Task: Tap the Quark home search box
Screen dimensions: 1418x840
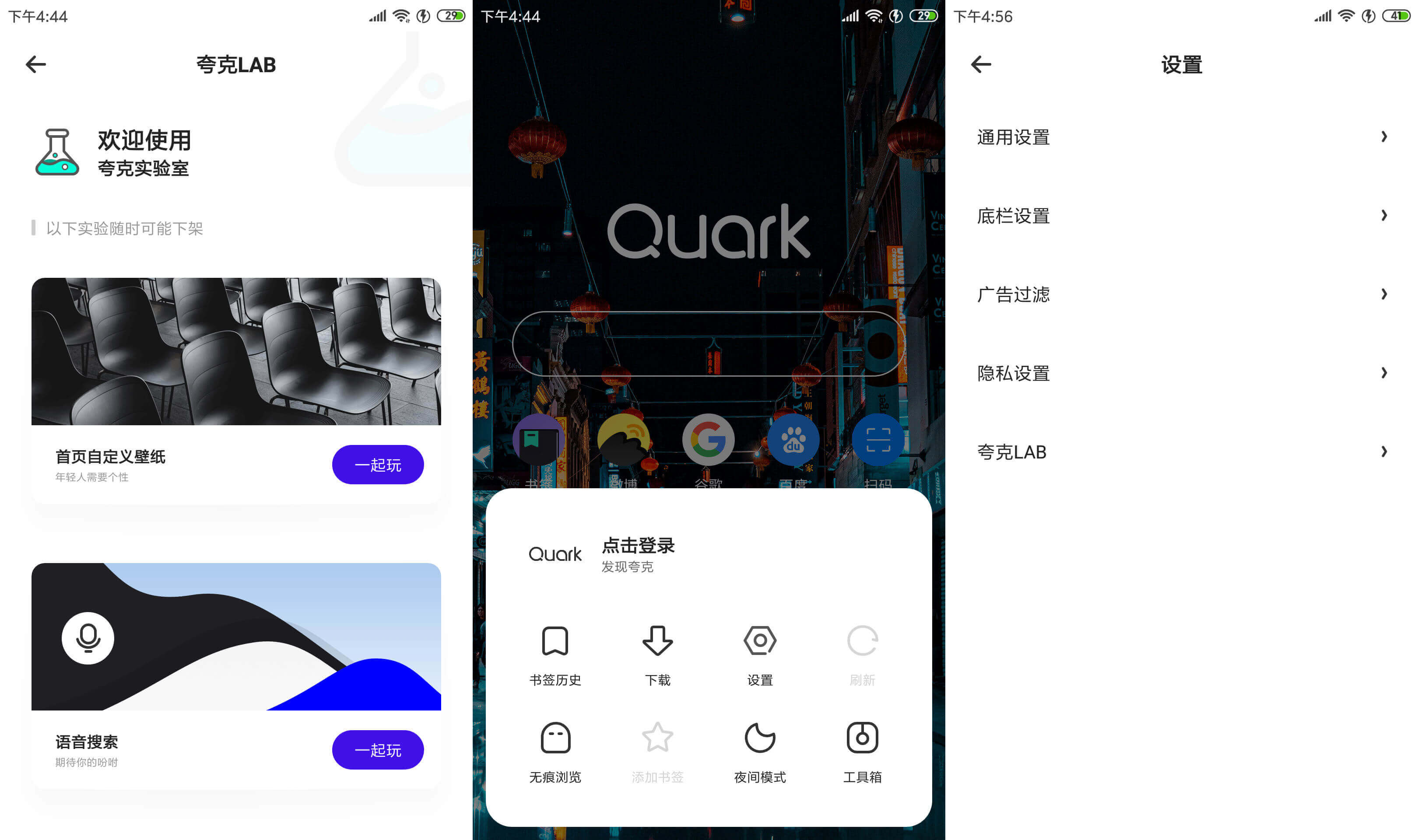Action: [x=708, y=343]
